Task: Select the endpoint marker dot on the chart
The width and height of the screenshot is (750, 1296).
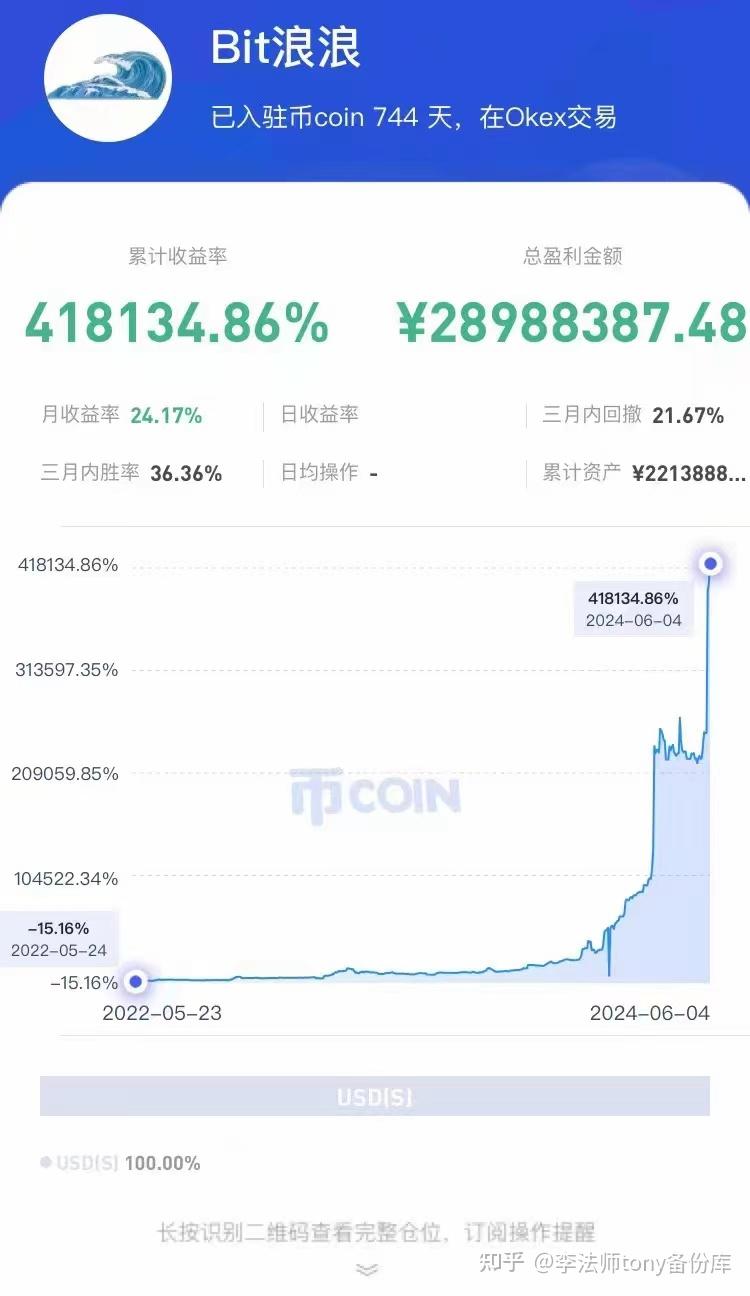Action: [x=710, y=564]
